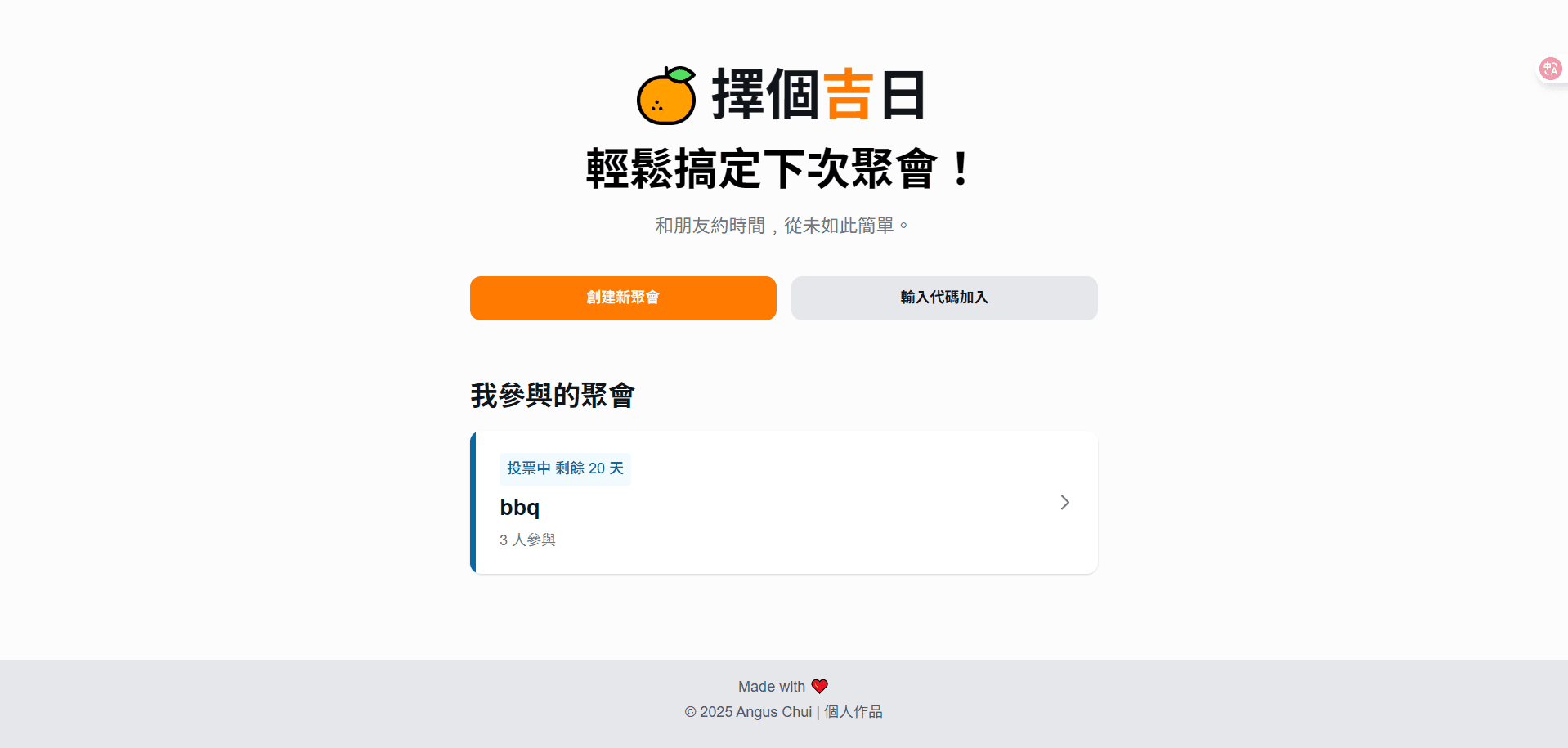Tap the 創建新聚會 button

point(623,298)
